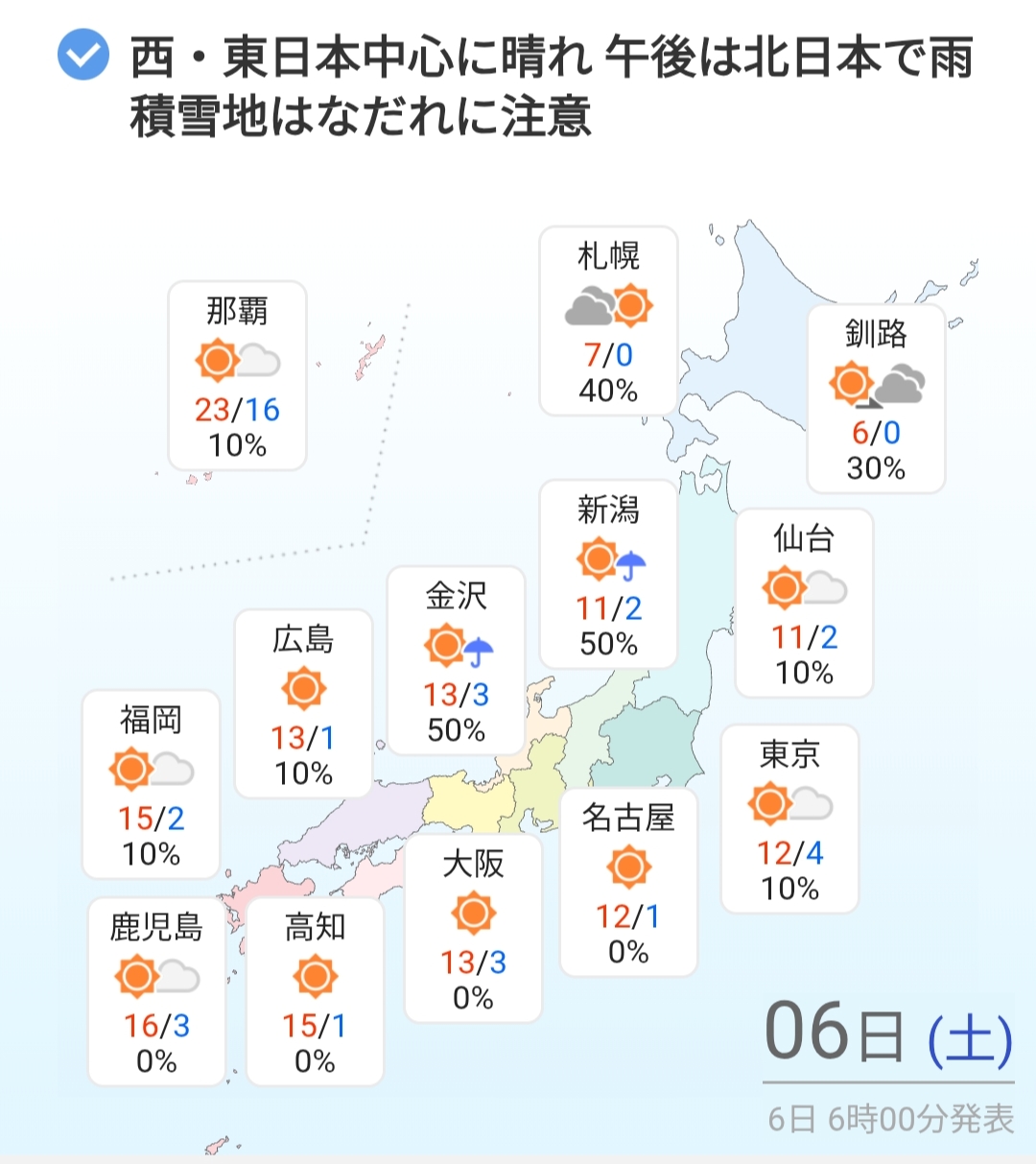The height and width of the screenshot is (1164, 1036).
Task: Open the 新潟 forecast card
Action: click(608, 575)
